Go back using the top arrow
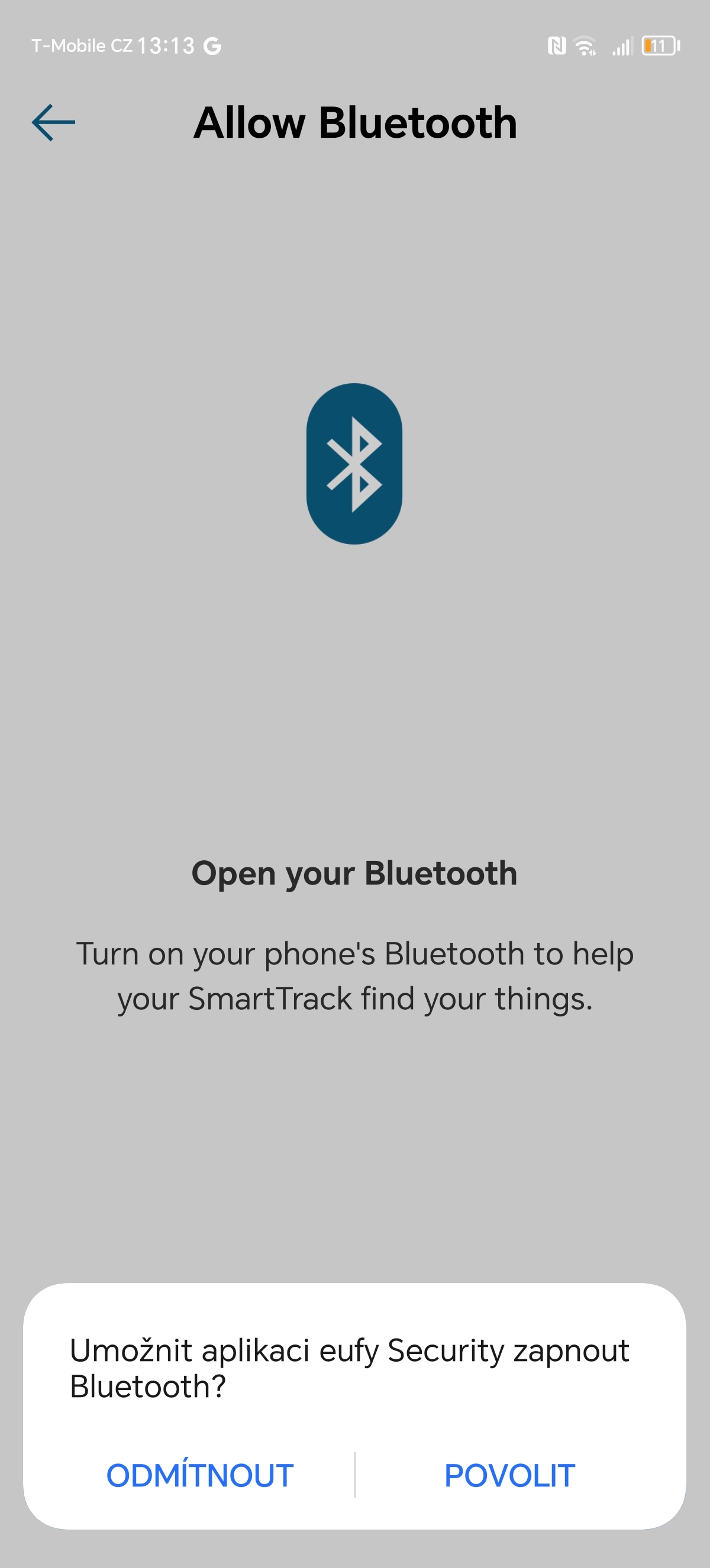Image resolution: width=710 pixels, height=1568 pixels. click(x=54, y=122)
